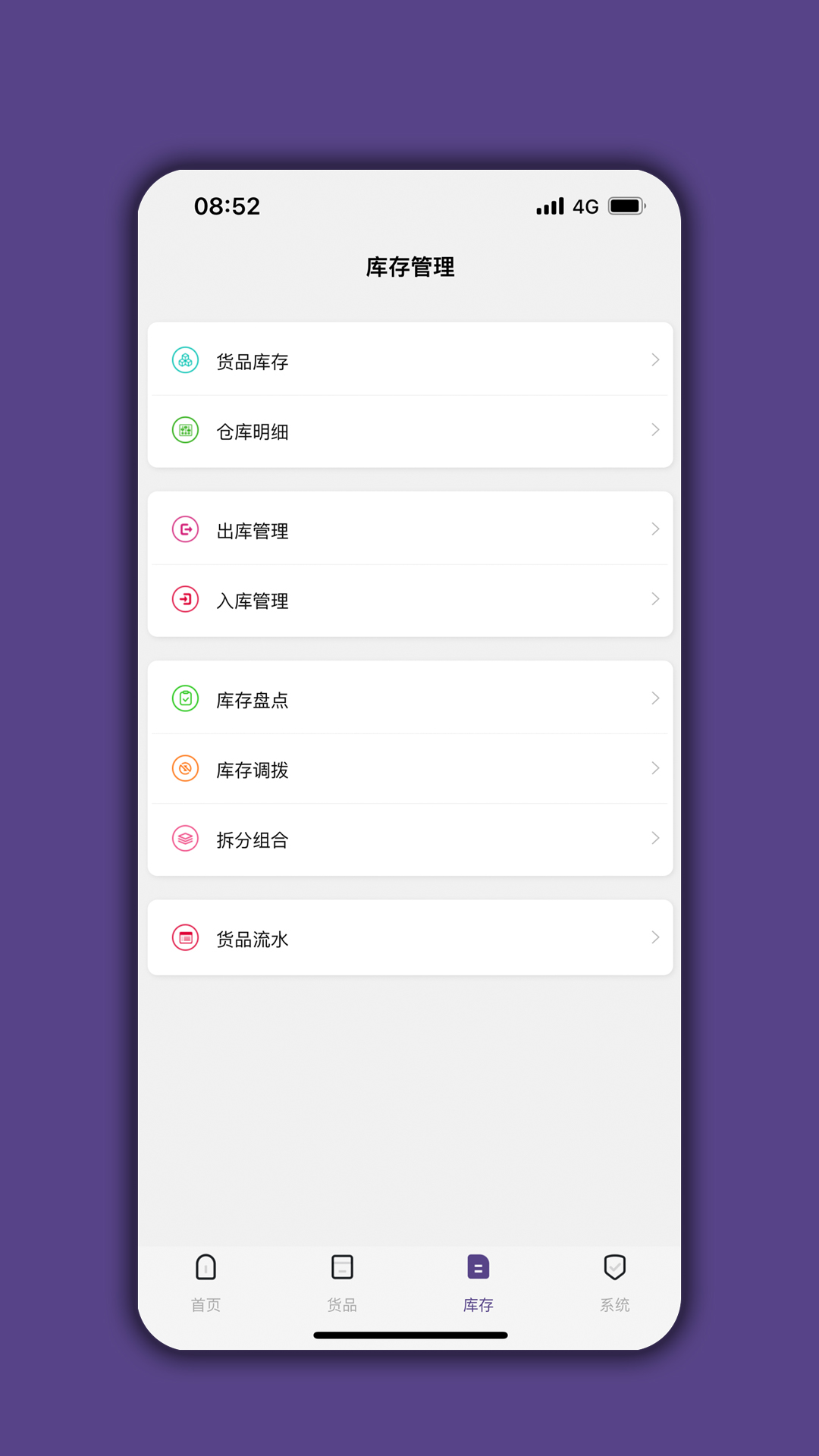Switch to the 首页 home tab

pos(206,1283)
